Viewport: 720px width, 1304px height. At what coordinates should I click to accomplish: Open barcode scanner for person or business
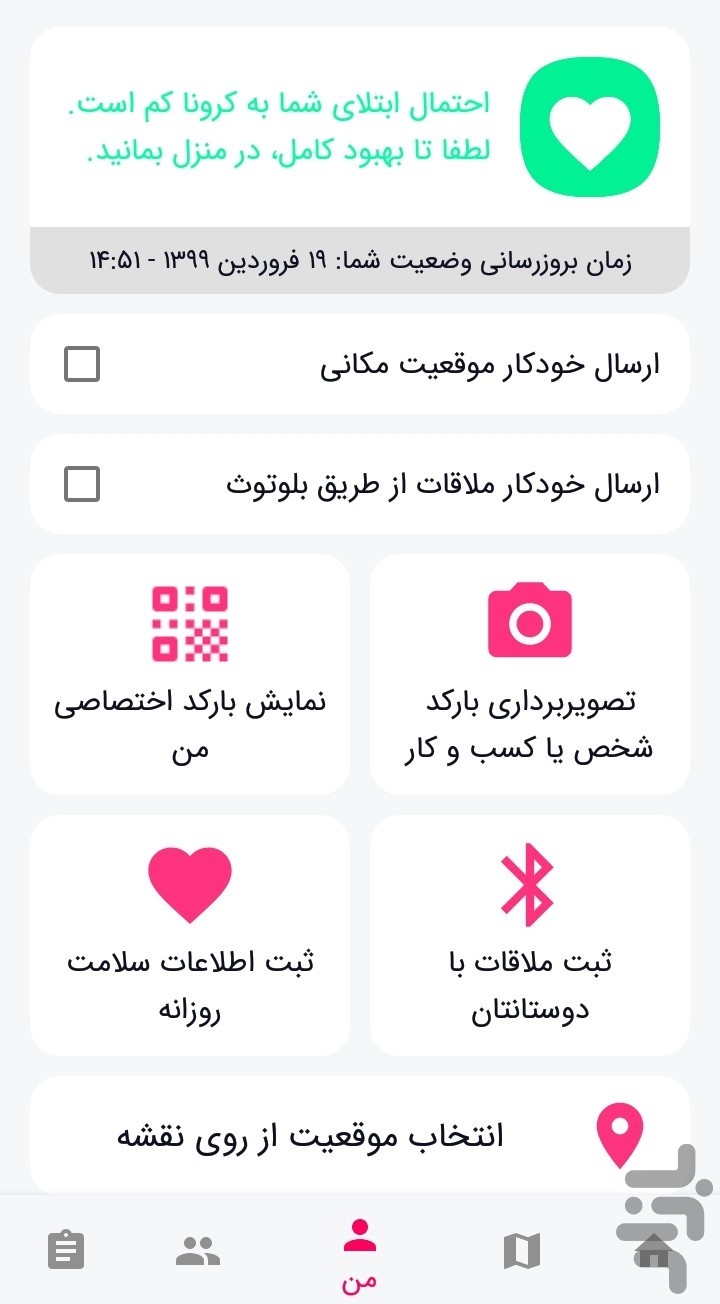(529, 674)
